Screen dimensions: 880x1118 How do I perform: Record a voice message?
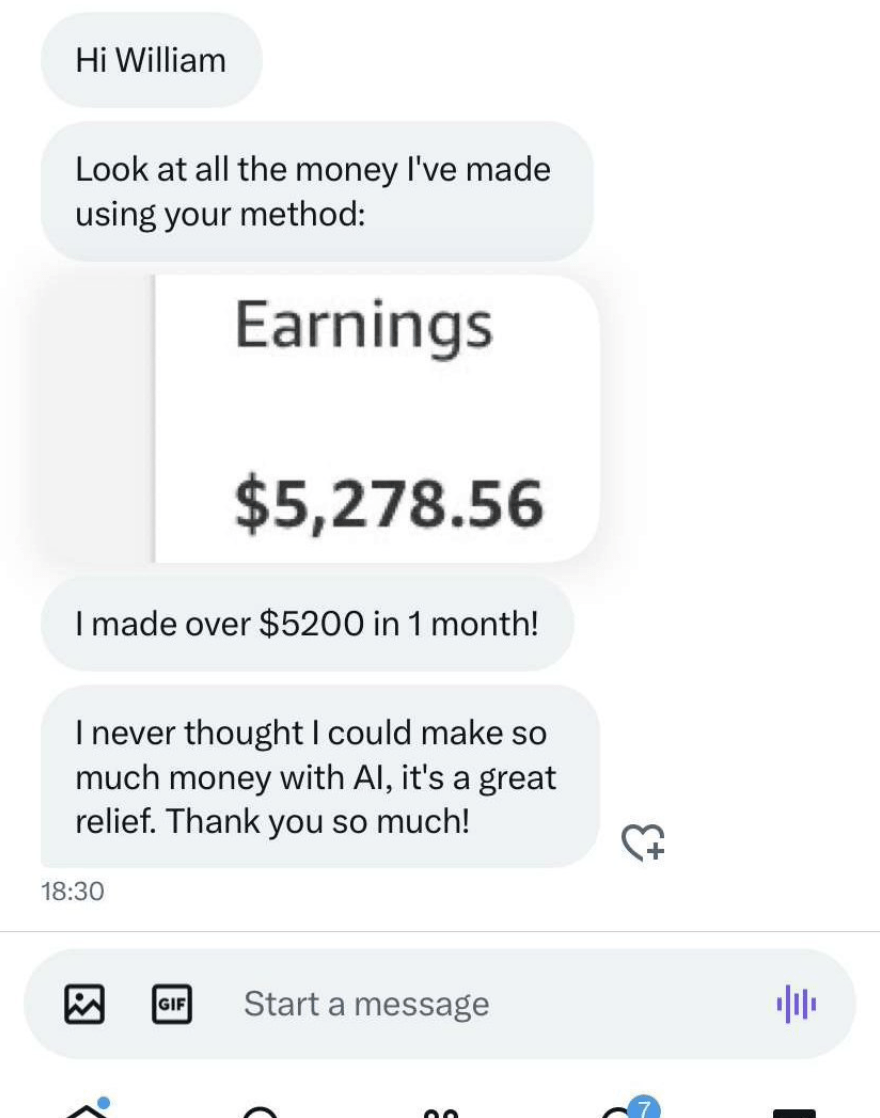[x=796, y=1003]
